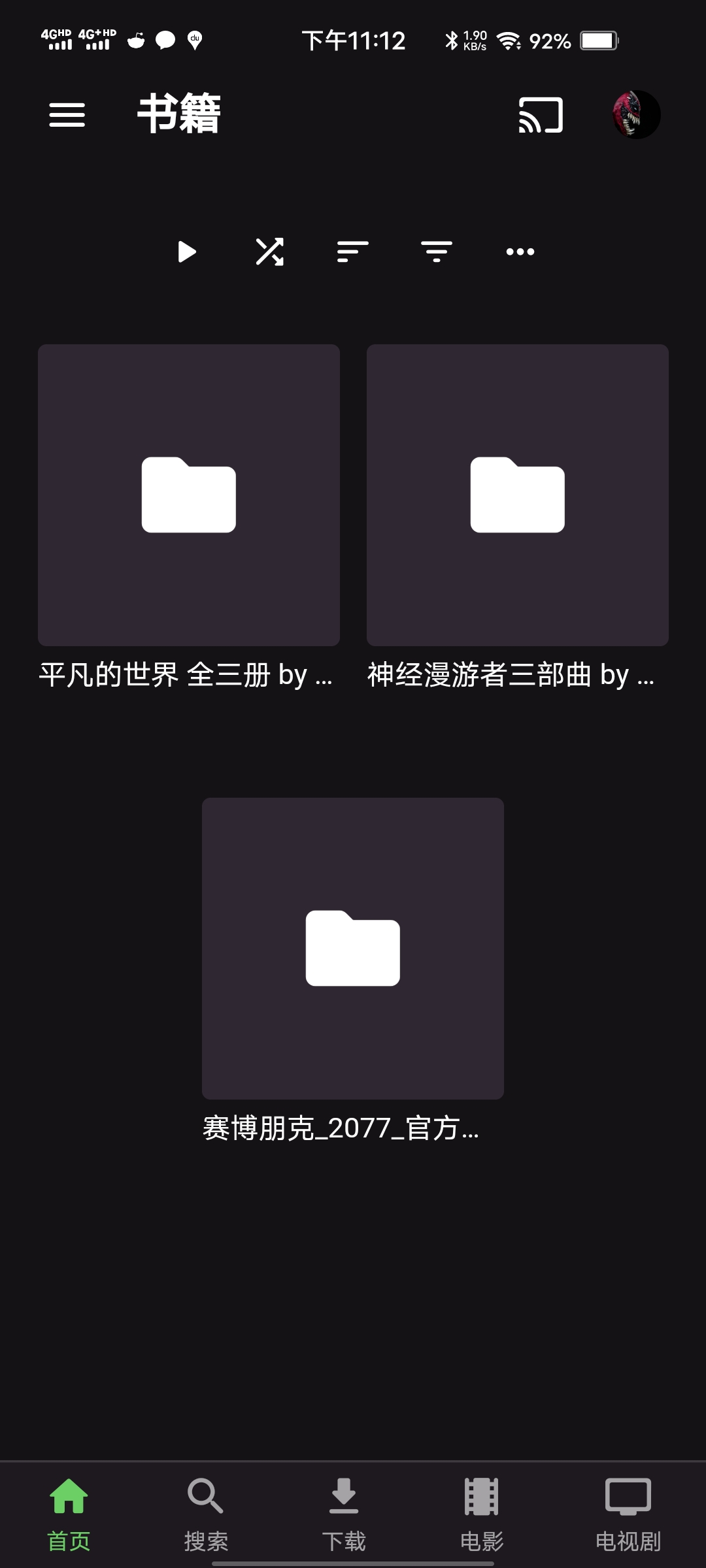Viewport: 706px width, 1568px height.
Task: Start playback with the Play icon
Action: tap(188, 251)
